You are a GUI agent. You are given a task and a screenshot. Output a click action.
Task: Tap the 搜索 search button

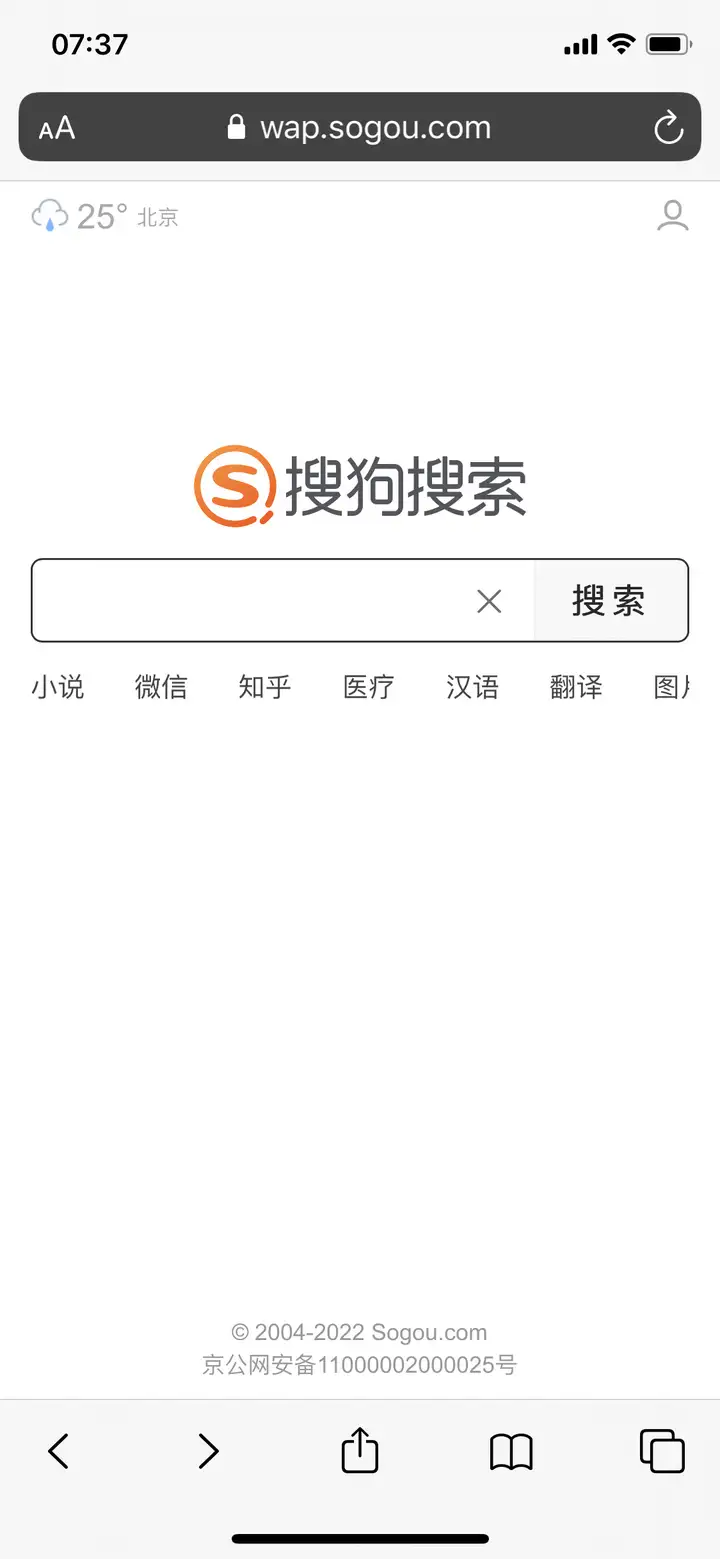point(610,600)
